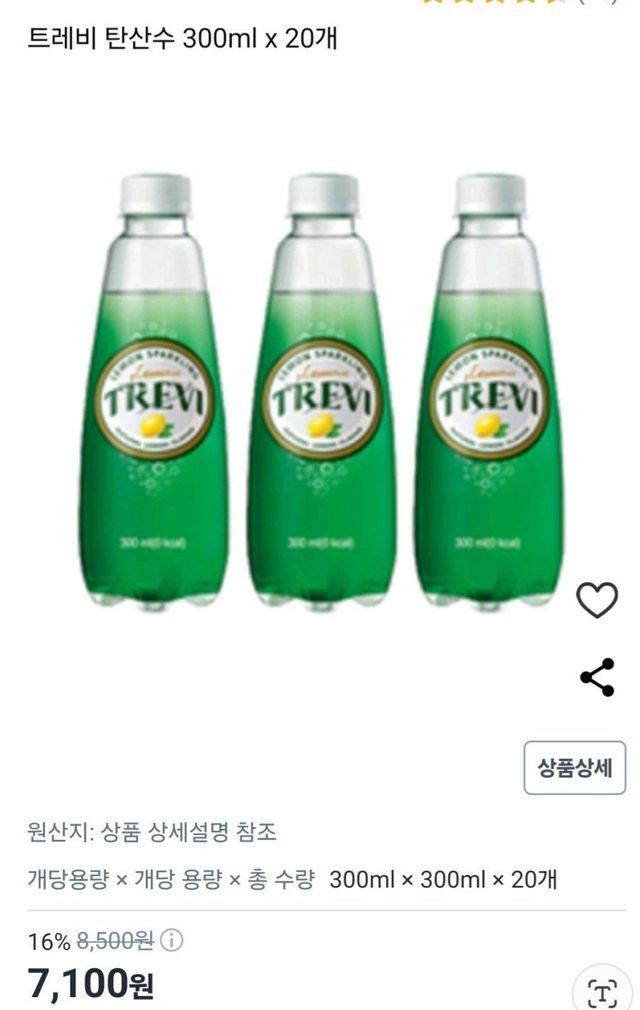Viewport: 640px width, 1010px height.
Task: Share this Trevi product
Action: point(597,678)
